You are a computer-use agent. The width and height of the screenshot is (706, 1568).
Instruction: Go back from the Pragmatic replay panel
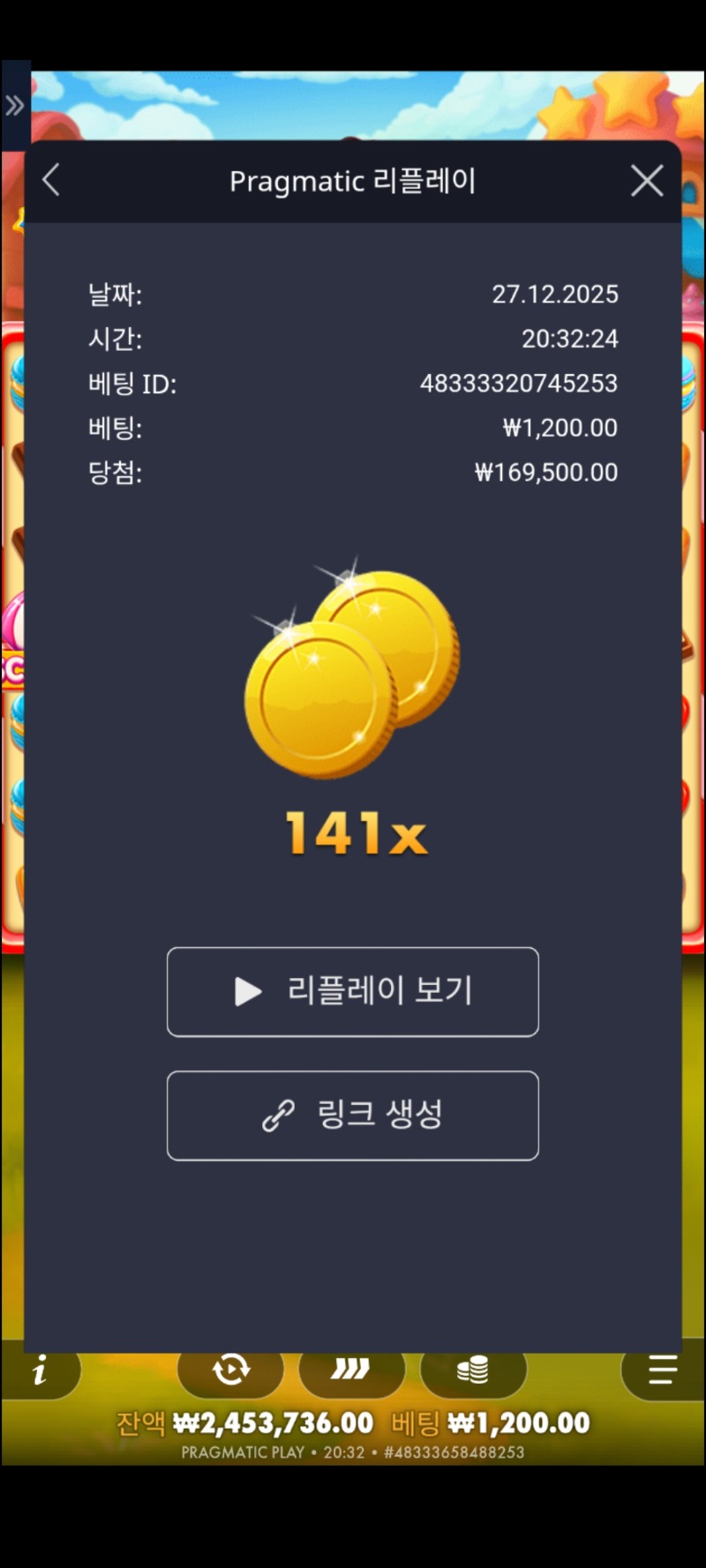51,181
